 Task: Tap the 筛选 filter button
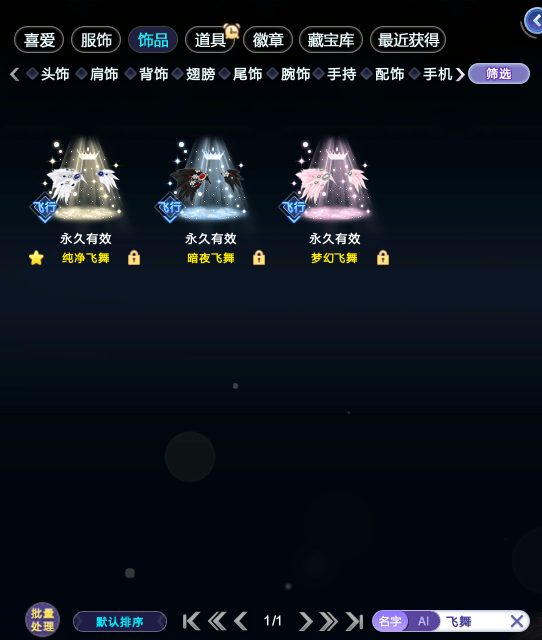tap(499, 74)
